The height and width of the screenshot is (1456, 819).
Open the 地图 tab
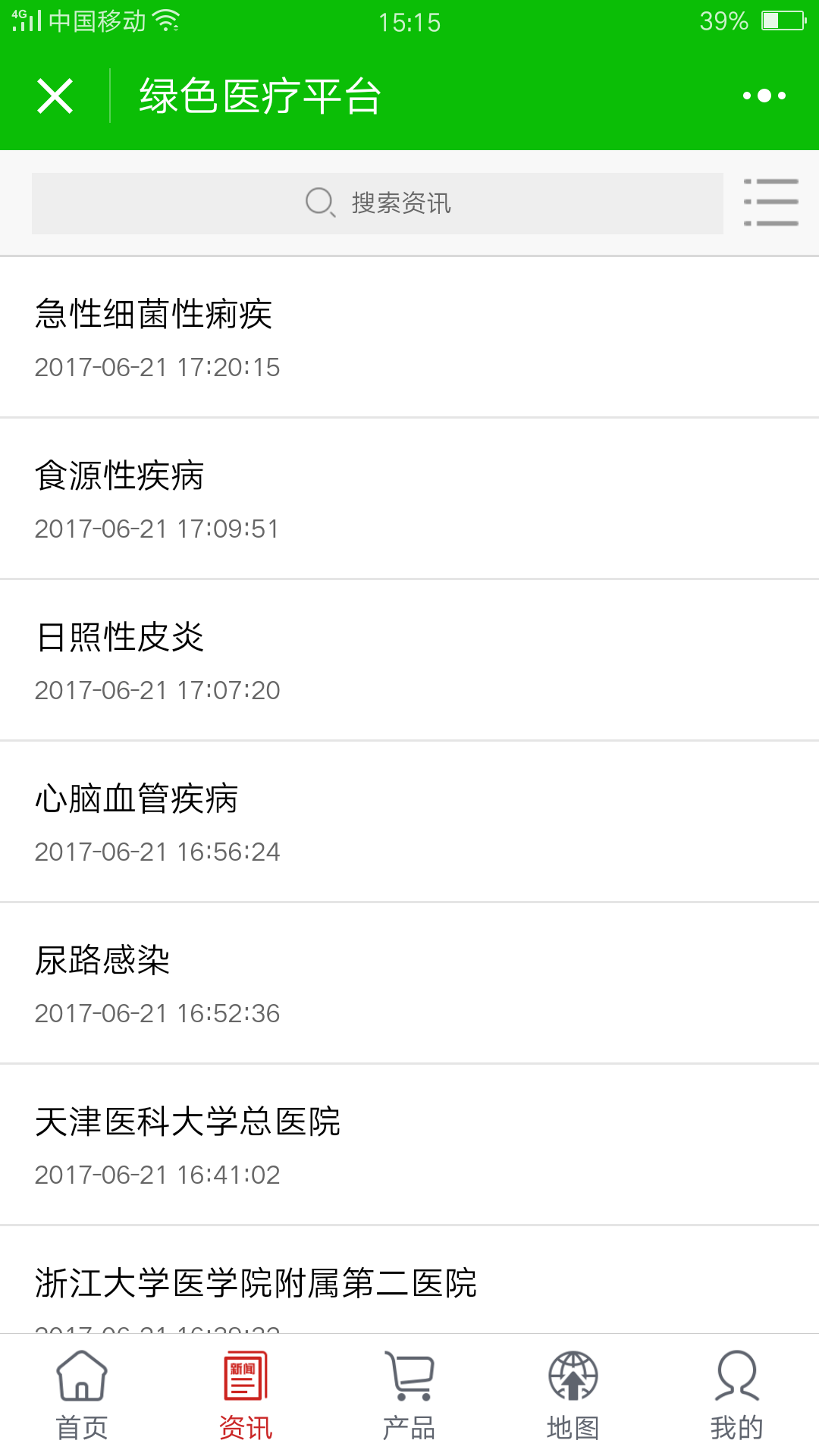(x=573, y=1395)
